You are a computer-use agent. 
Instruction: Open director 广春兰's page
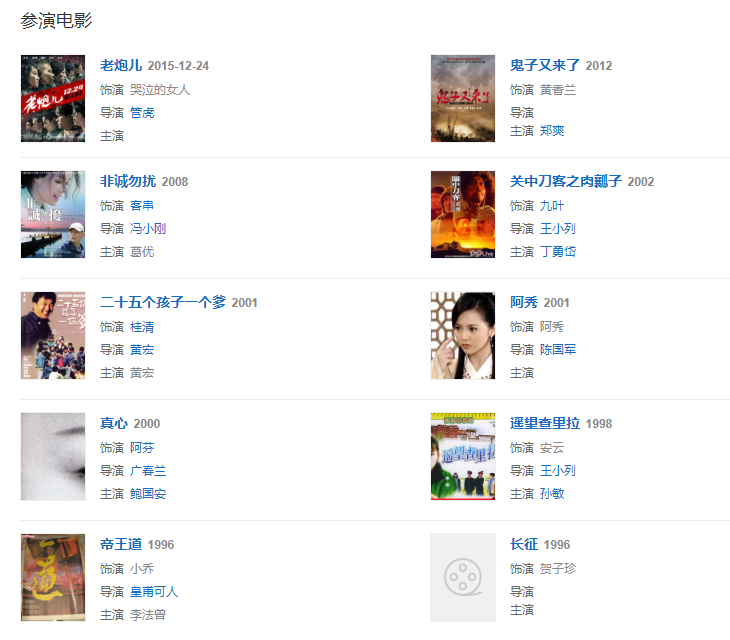[x=148, y=471]
